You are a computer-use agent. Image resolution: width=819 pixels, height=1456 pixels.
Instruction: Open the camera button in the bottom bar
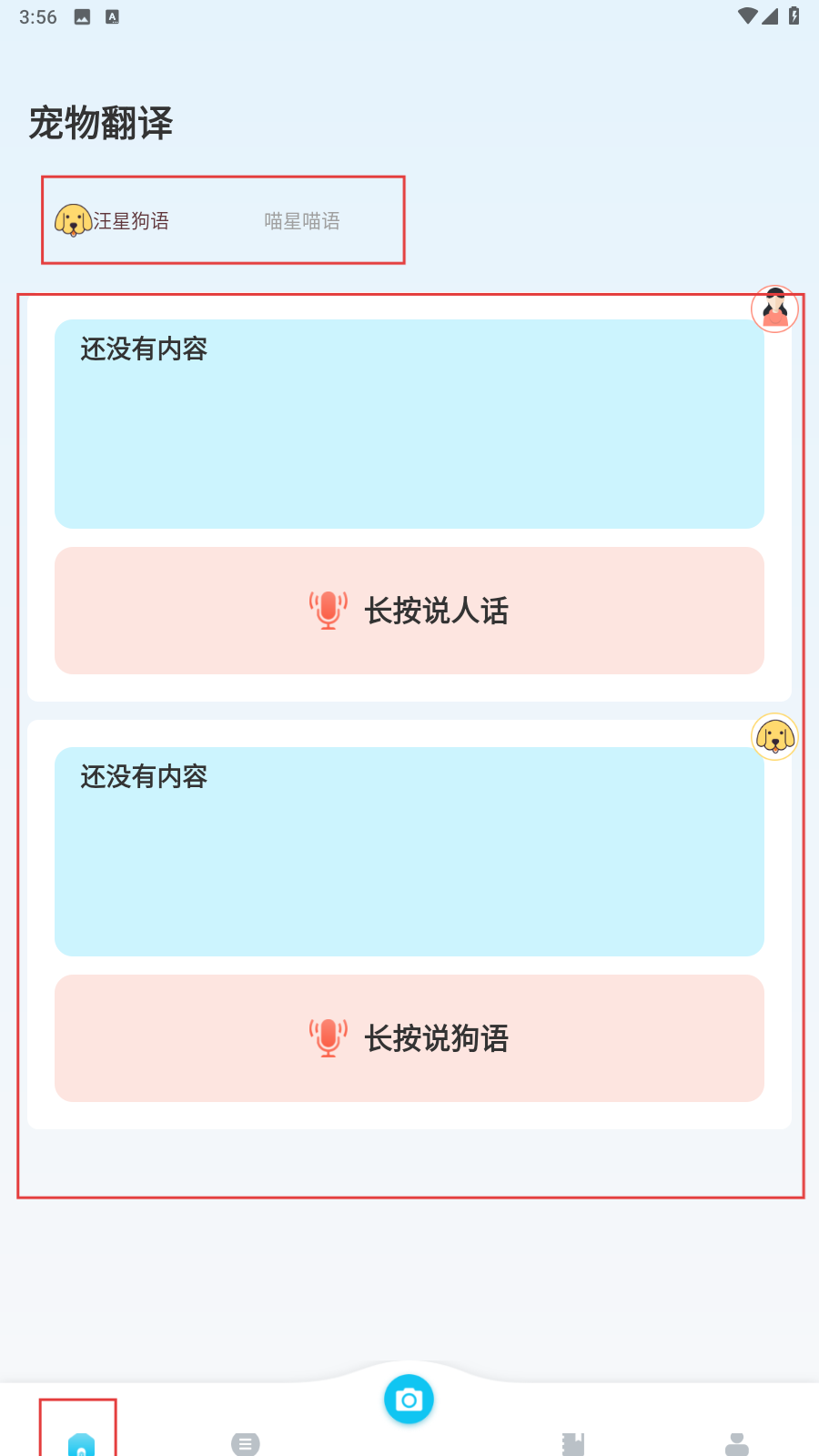(409, 1400)
